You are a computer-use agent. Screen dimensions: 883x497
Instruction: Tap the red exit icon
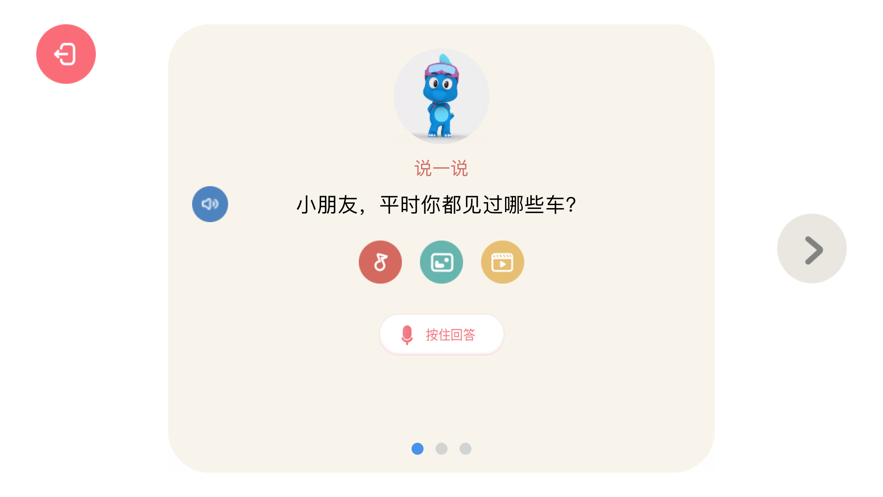pyautogui.click(x=66, y=54)
